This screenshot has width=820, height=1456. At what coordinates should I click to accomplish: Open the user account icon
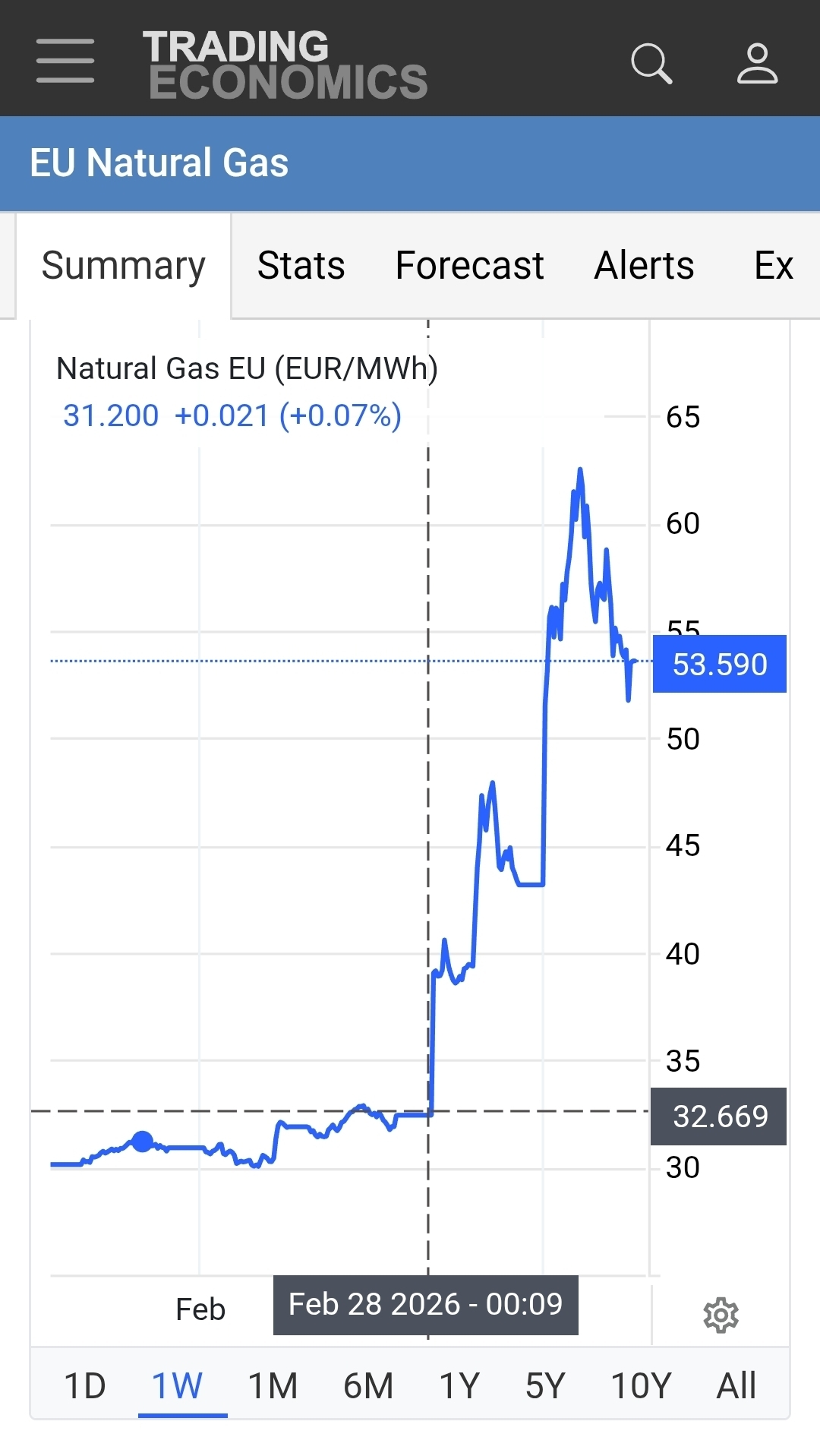tap(757, 62)
